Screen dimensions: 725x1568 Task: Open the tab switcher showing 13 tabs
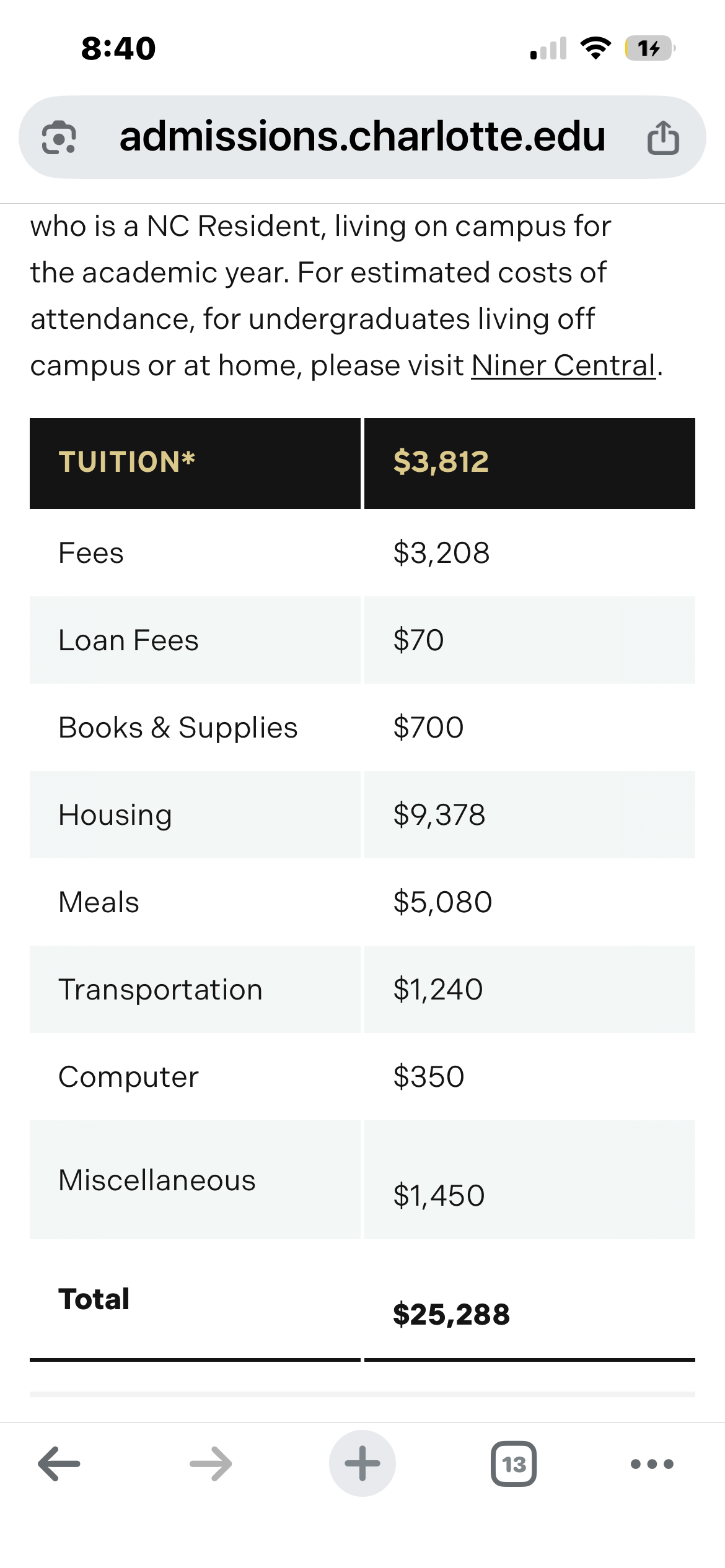[x=514, y=1464]
